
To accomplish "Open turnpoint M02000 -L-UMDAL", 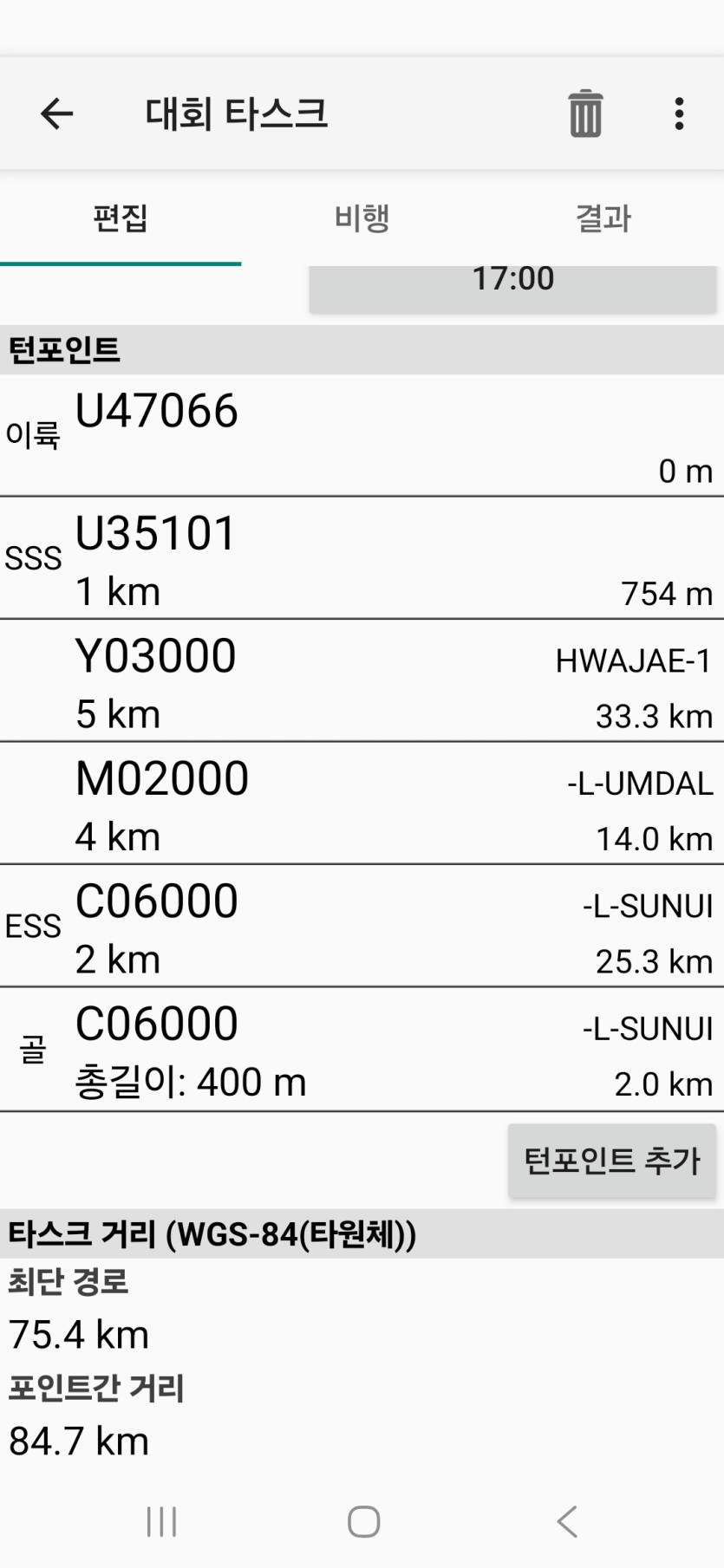I will point(362,804).
